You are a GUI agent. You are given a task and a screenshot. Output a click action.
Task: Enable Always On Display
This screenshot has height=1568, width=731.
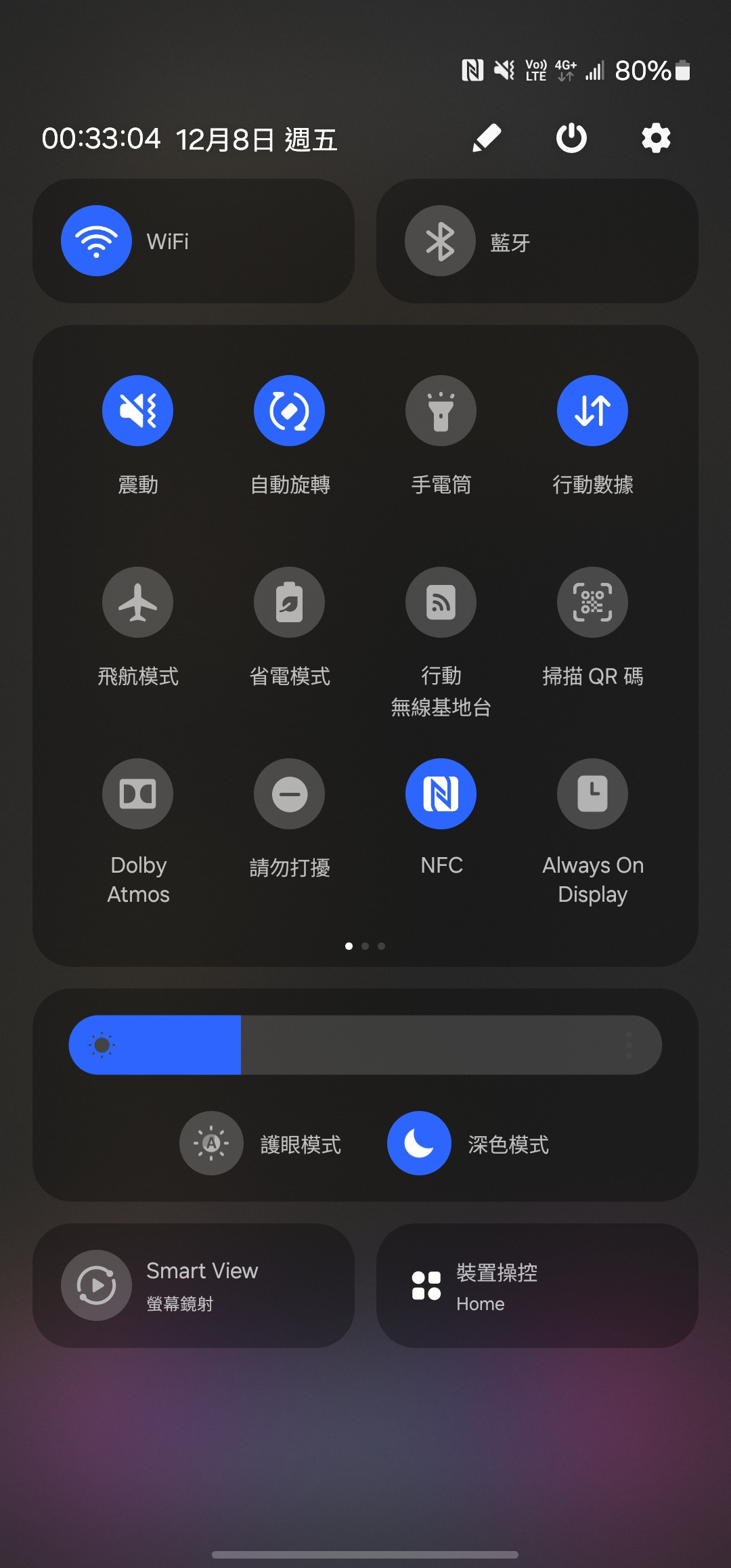(x=593, y=794)
